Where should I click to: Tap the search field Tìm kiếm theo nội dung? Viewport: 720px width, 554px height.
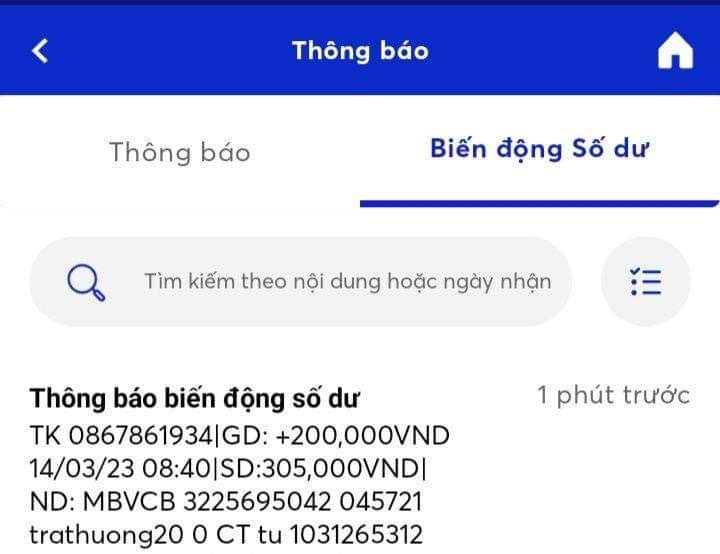pyautogui.click(x=346, y=281)
